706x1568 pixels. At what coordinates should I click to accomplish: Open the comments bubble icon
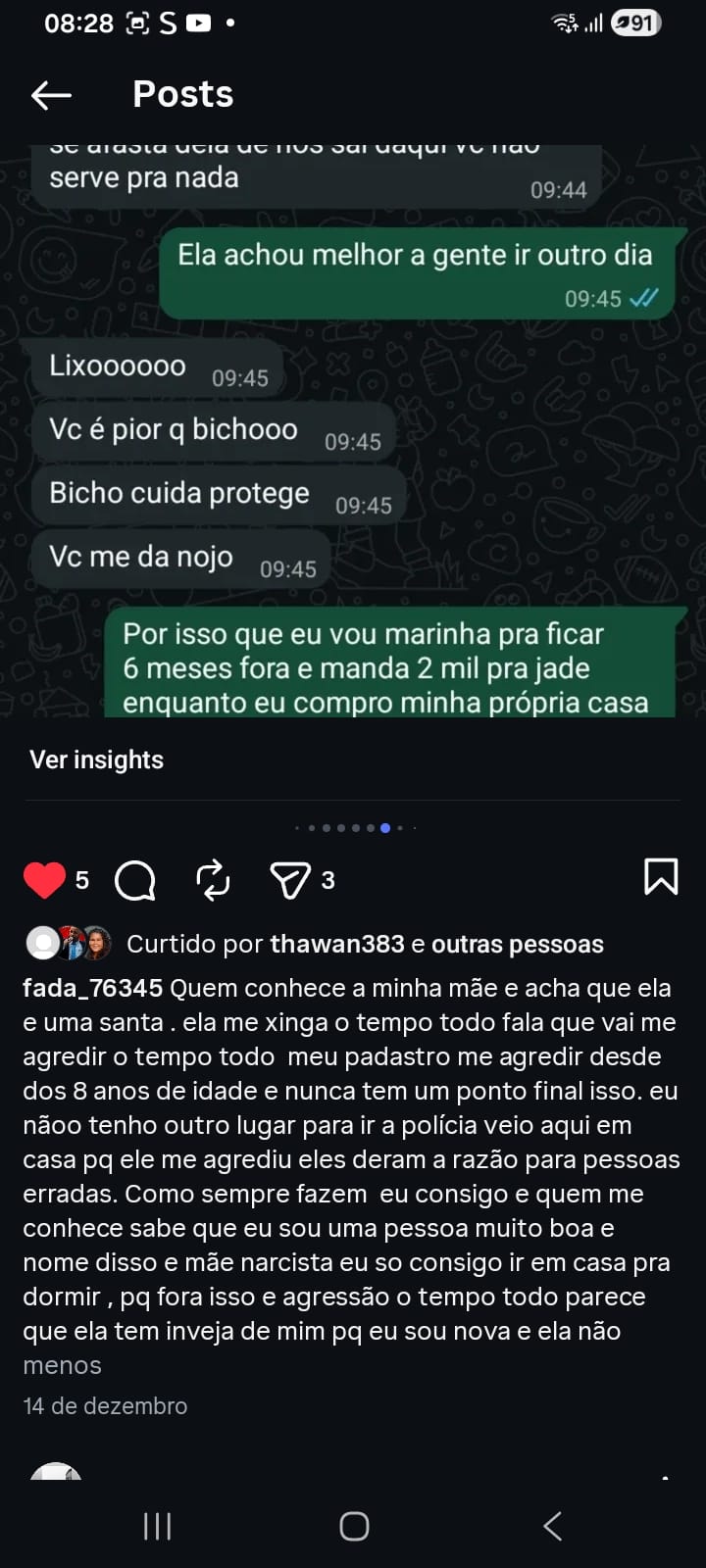click(135, 880)
